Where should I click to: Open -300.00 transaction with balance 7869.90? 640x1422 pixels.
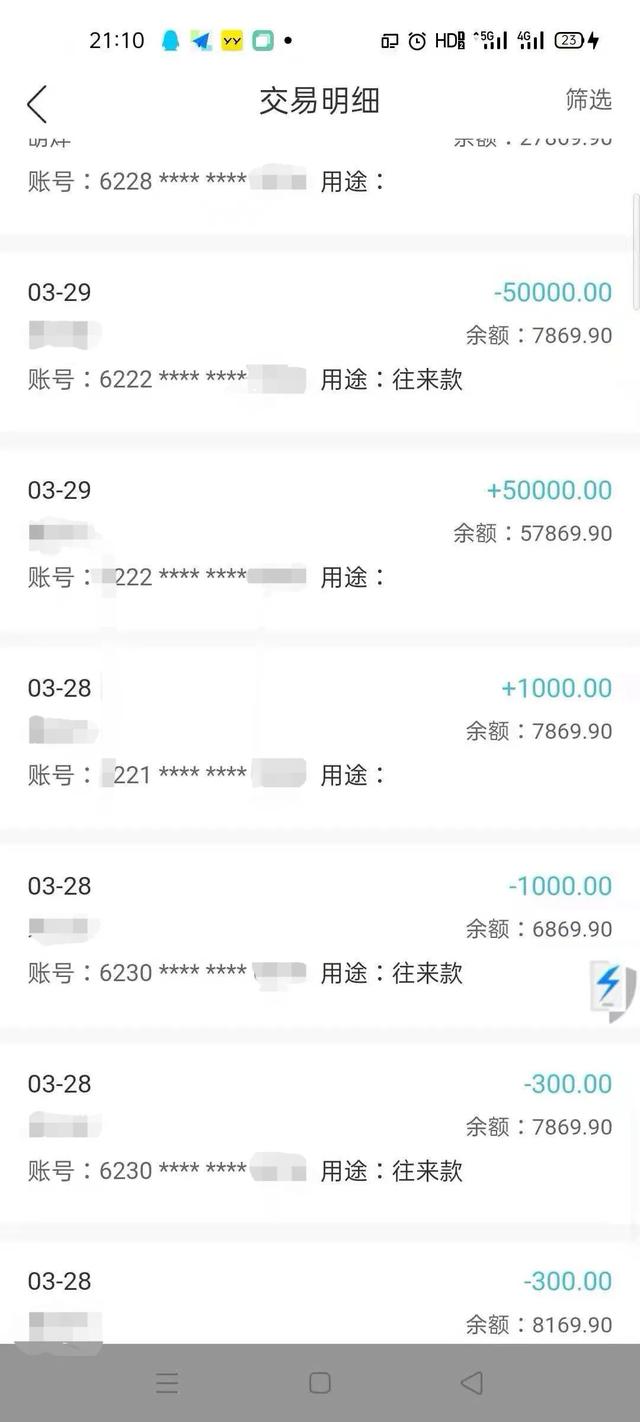click(320, 1133)
